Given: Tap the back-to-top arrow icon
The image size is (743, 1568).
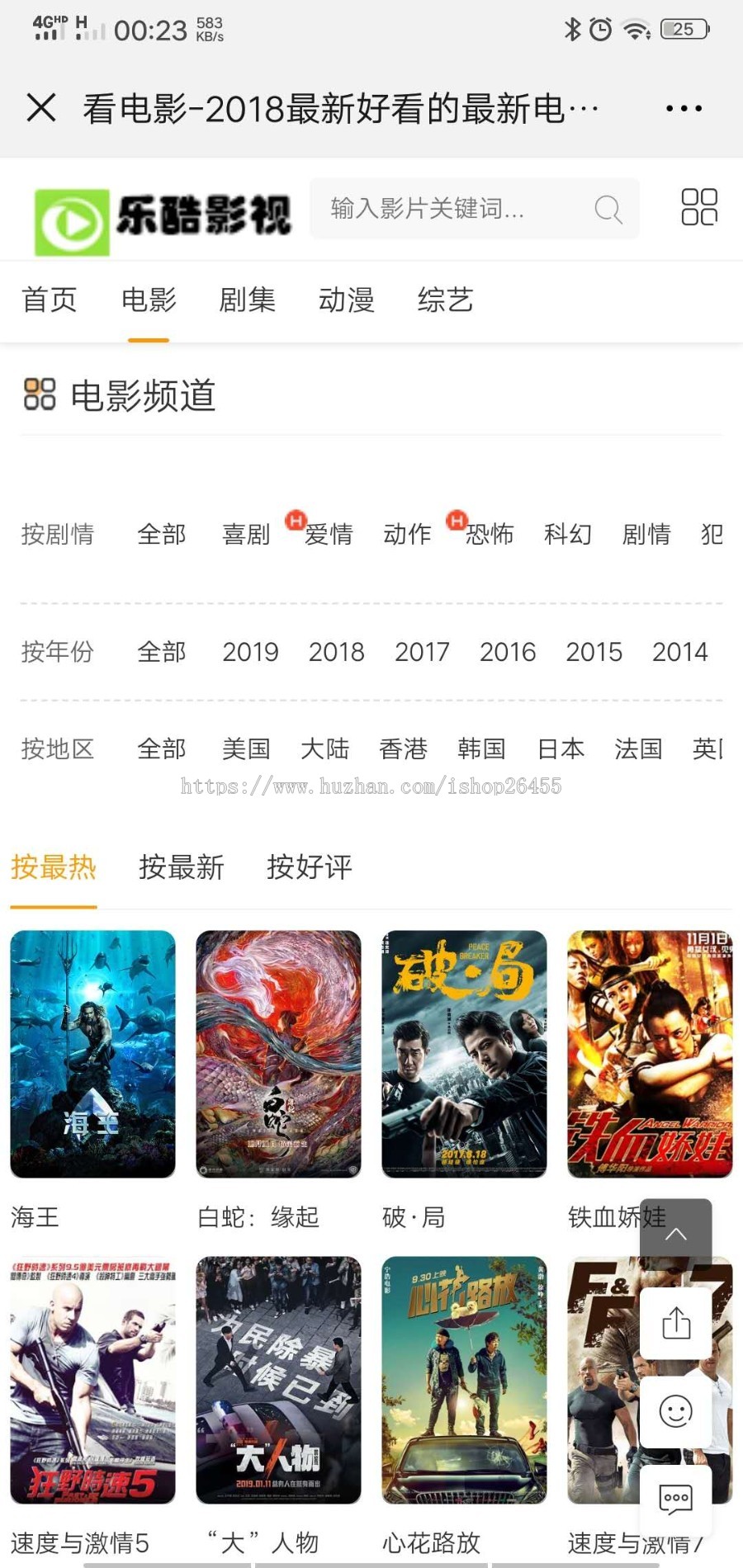Looking at the screenshot, I should (677, 1233).
